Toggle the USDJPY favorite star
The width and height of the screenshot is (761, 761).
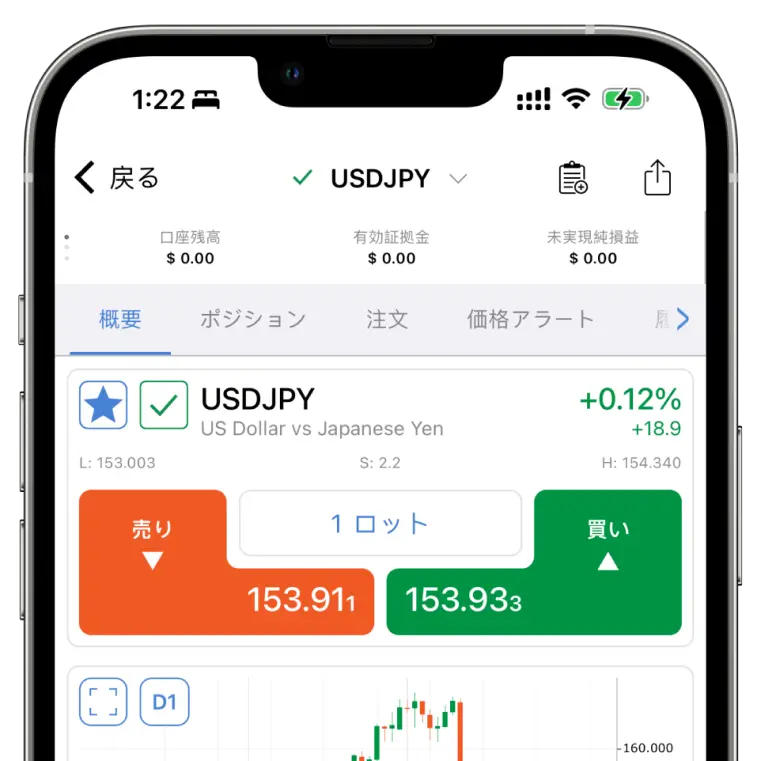(103, 405)
